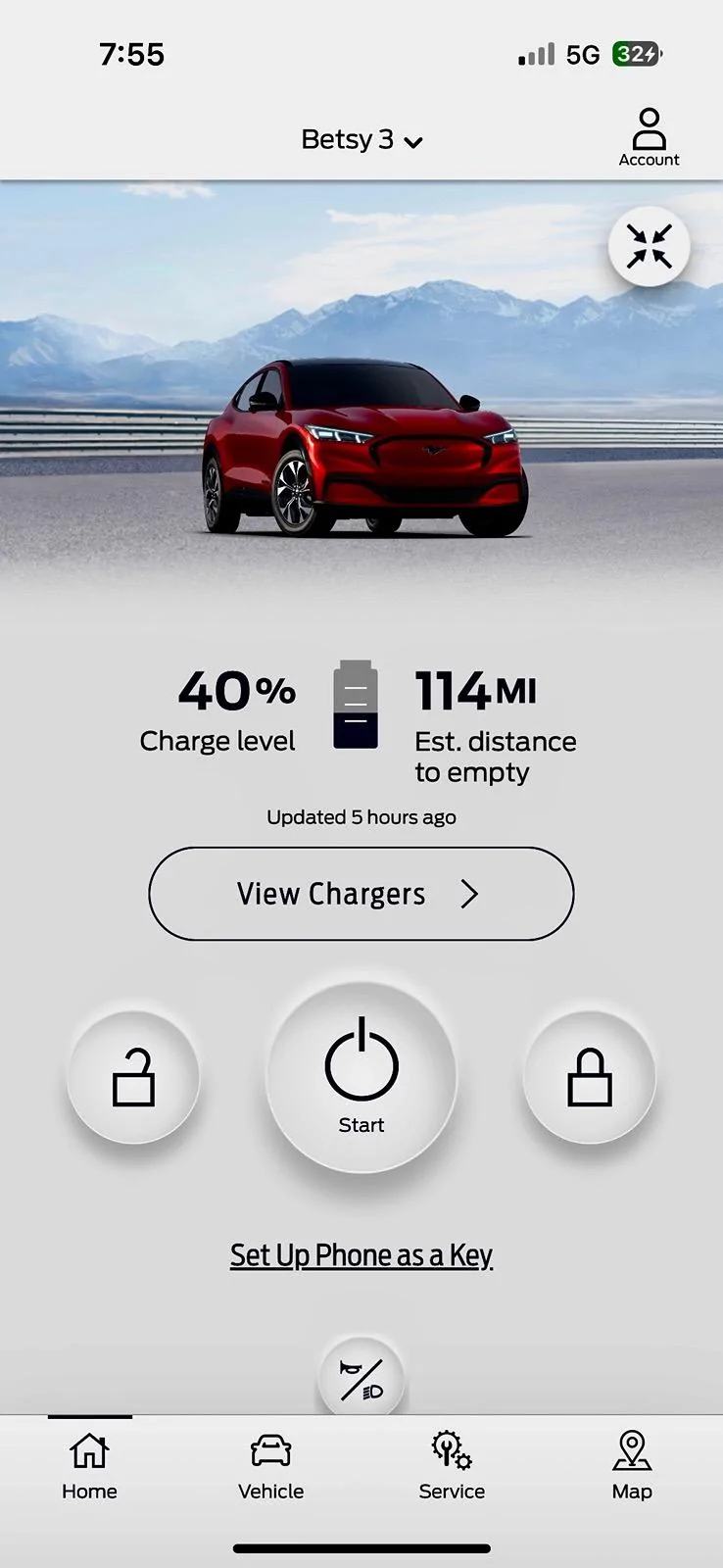
Task: Switch to the Vehicle tab
Action: click(270, 1466)
